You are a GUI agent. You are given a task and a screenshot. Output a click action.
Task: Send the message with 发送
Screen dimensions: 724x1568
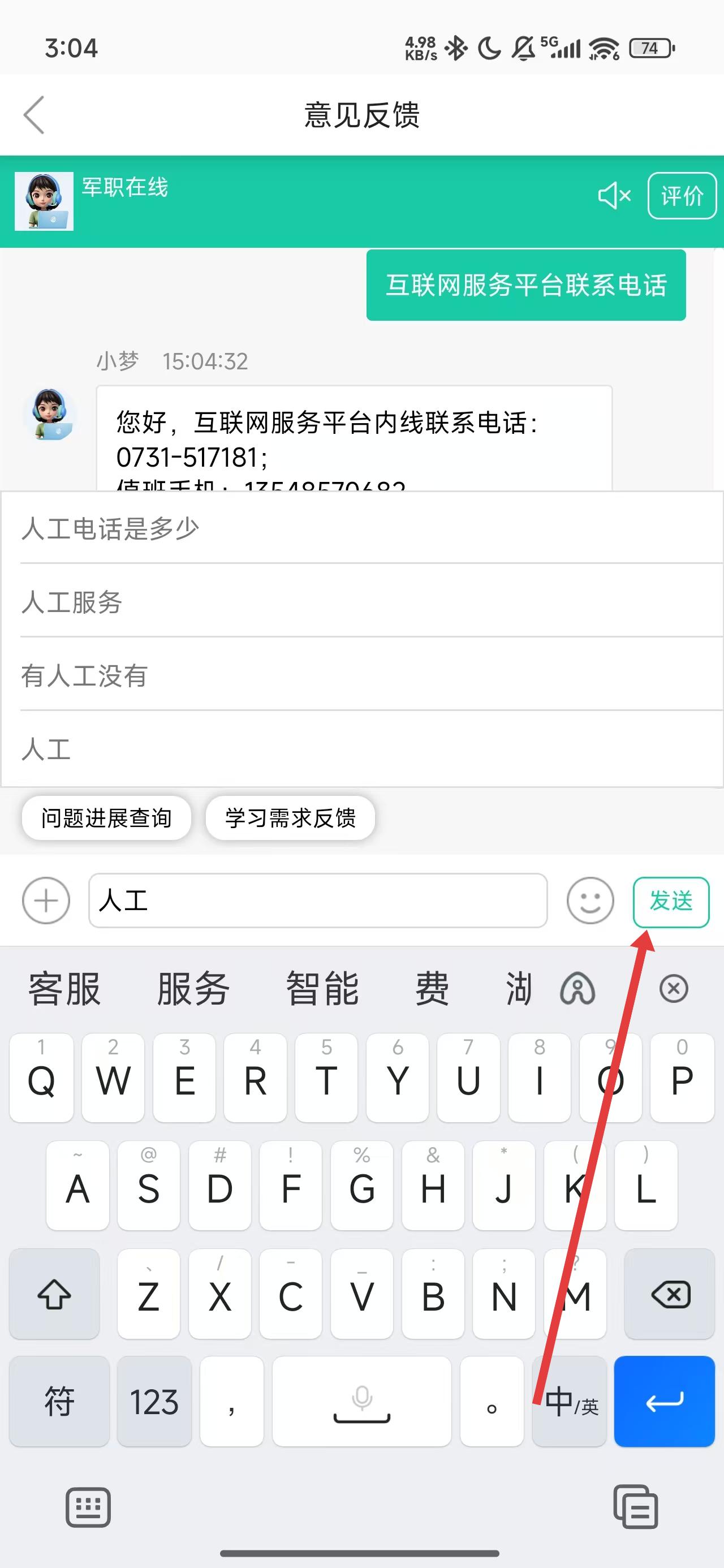670,902
